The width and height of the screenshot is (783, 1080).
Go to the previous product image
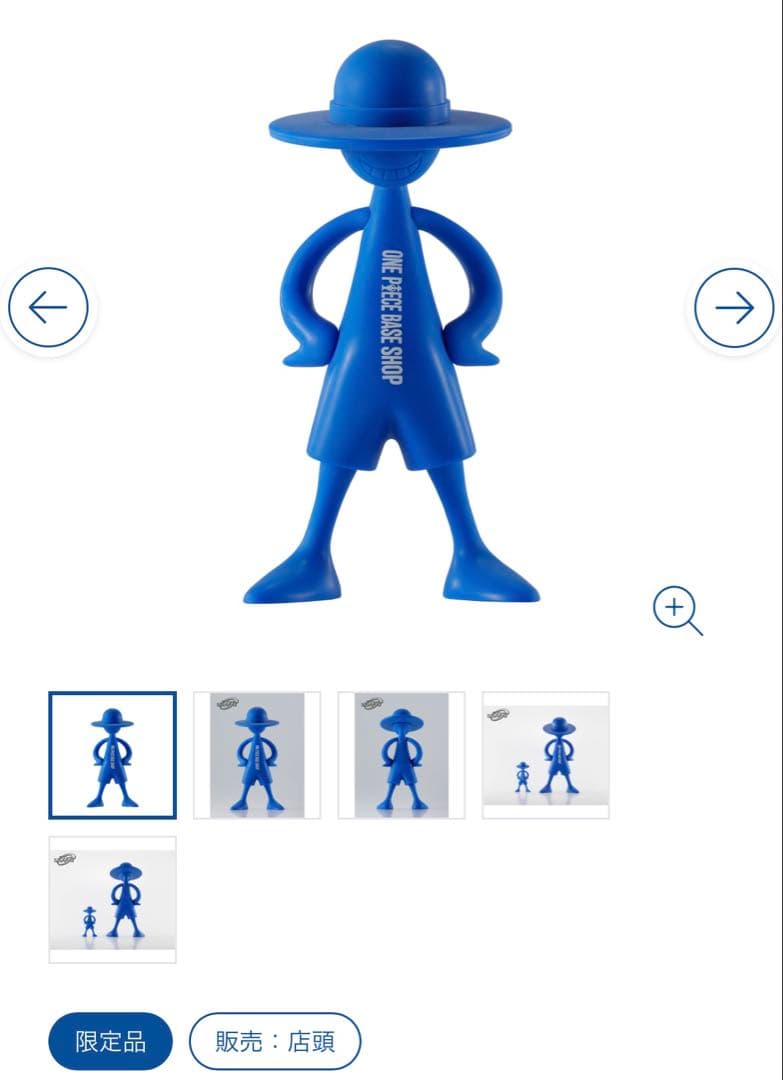point(48,308)
